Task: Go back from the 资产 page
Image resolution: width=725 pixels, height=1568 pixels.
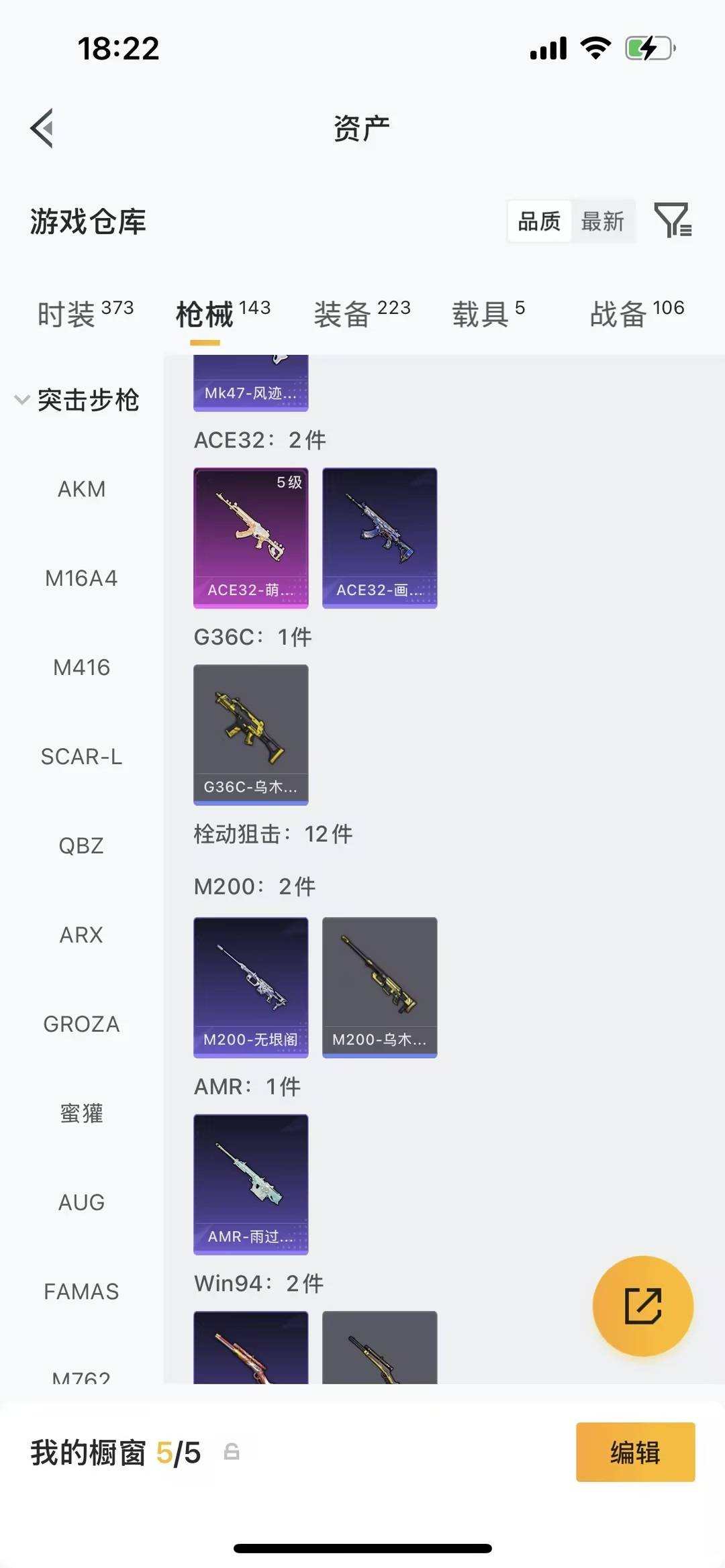Action: [x=42, y=127]
